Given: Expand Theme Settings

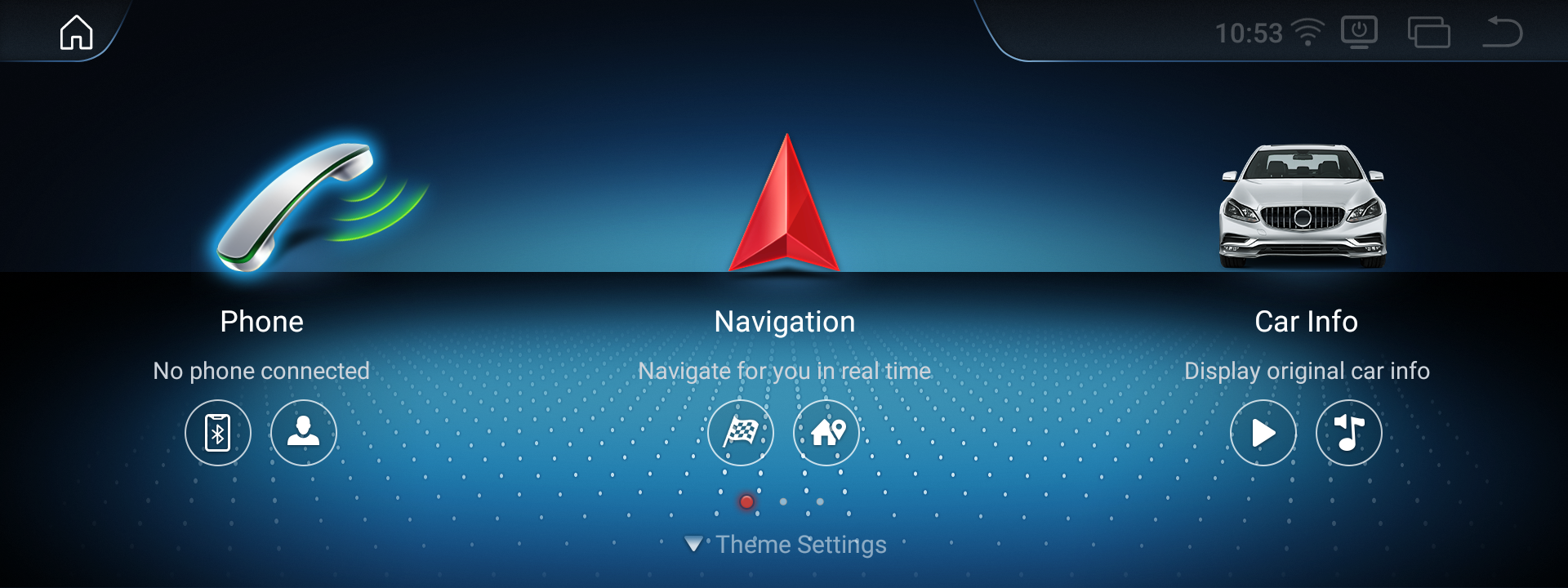Looking at the screenshot, I should pos(786,545).
